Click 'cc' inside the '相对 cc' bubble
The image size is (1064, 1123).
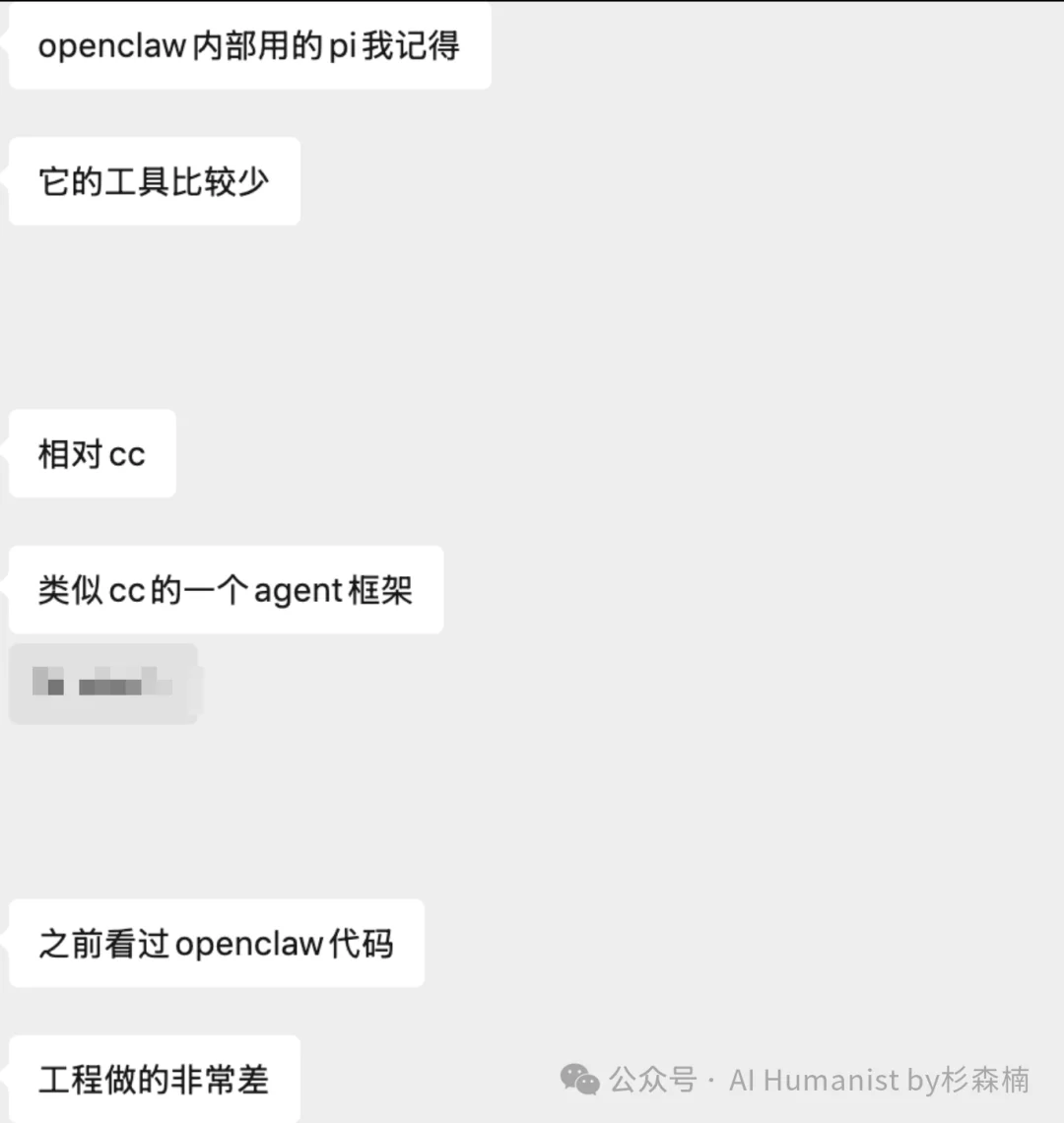129,453
